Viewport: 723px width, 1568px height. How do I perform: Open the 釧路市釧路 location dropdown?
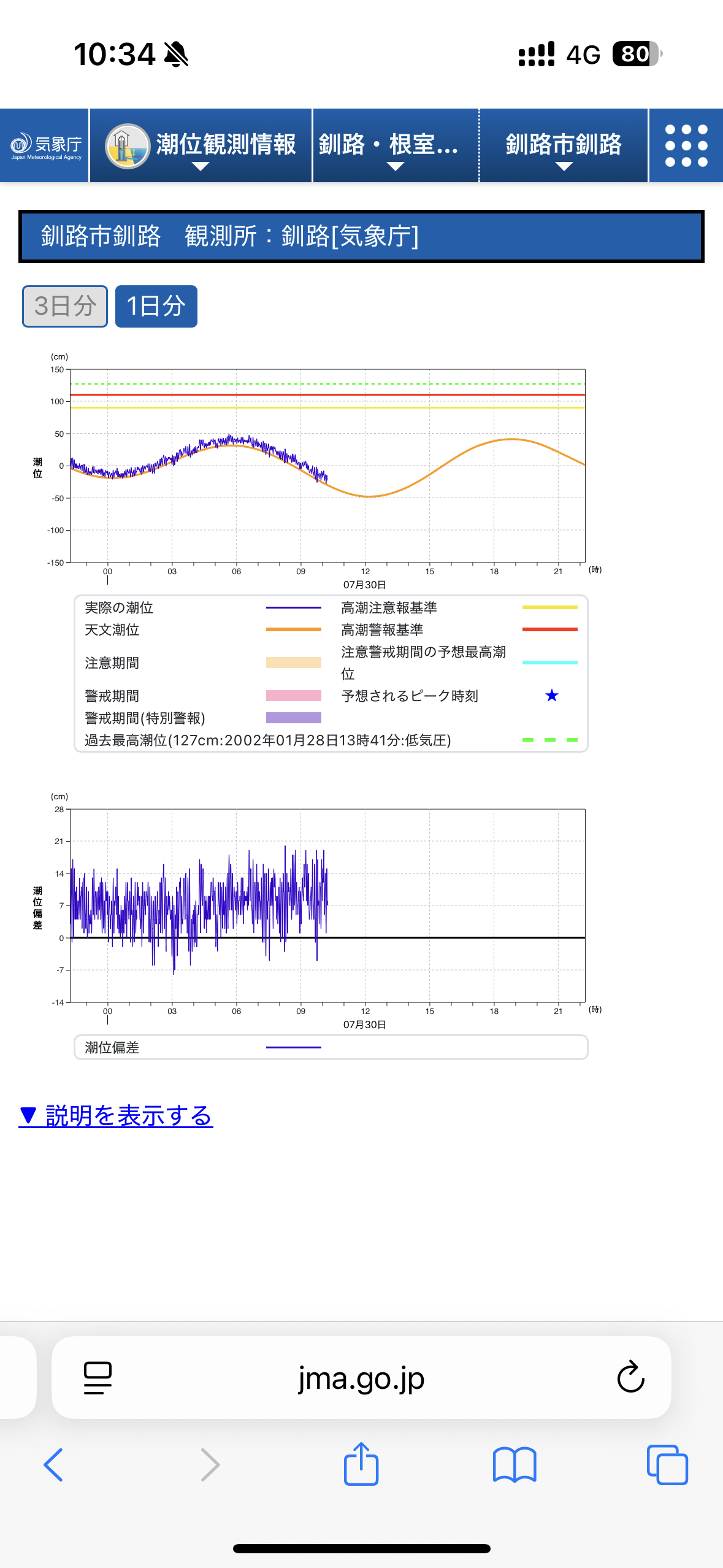coord(564,145)
